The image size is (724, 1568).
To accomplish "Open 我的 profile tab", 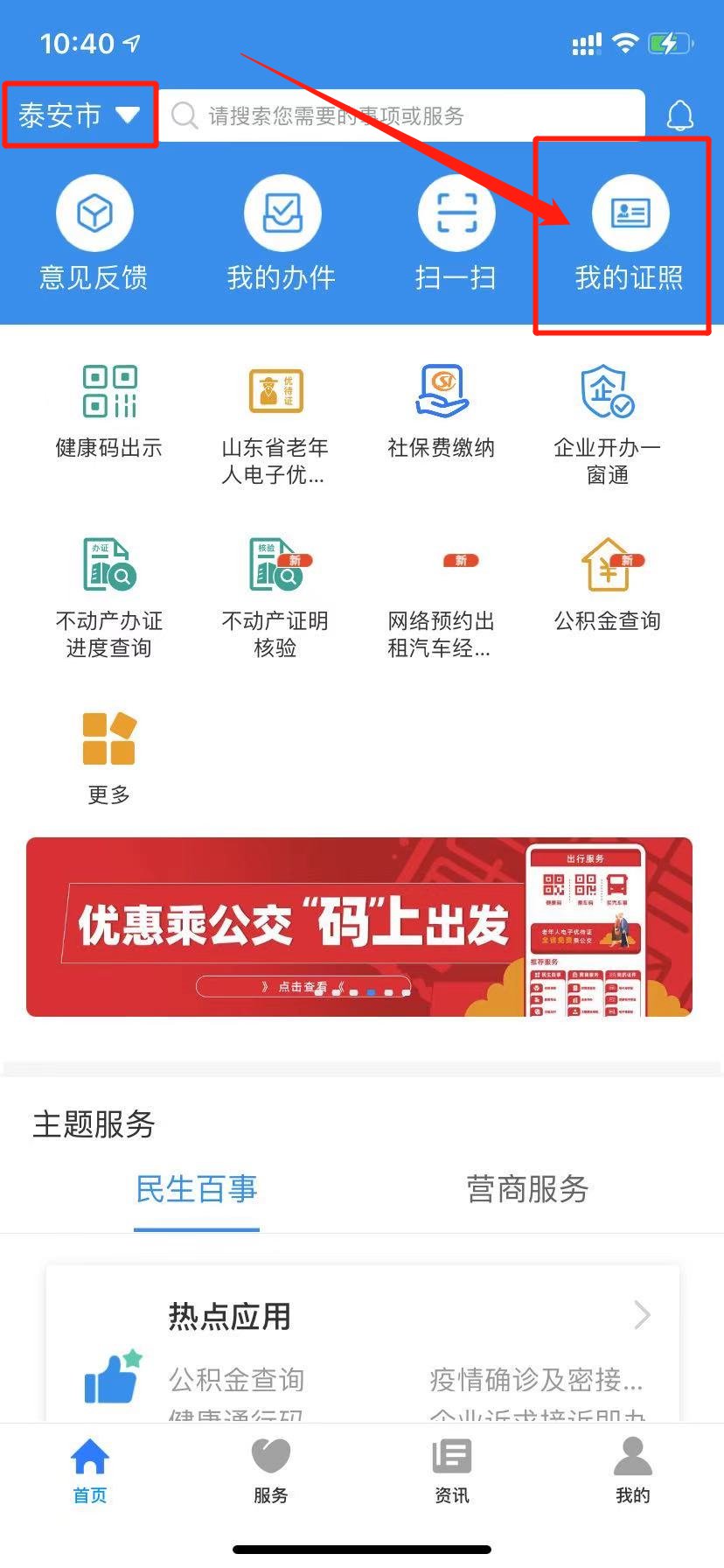I will 632,1470.
